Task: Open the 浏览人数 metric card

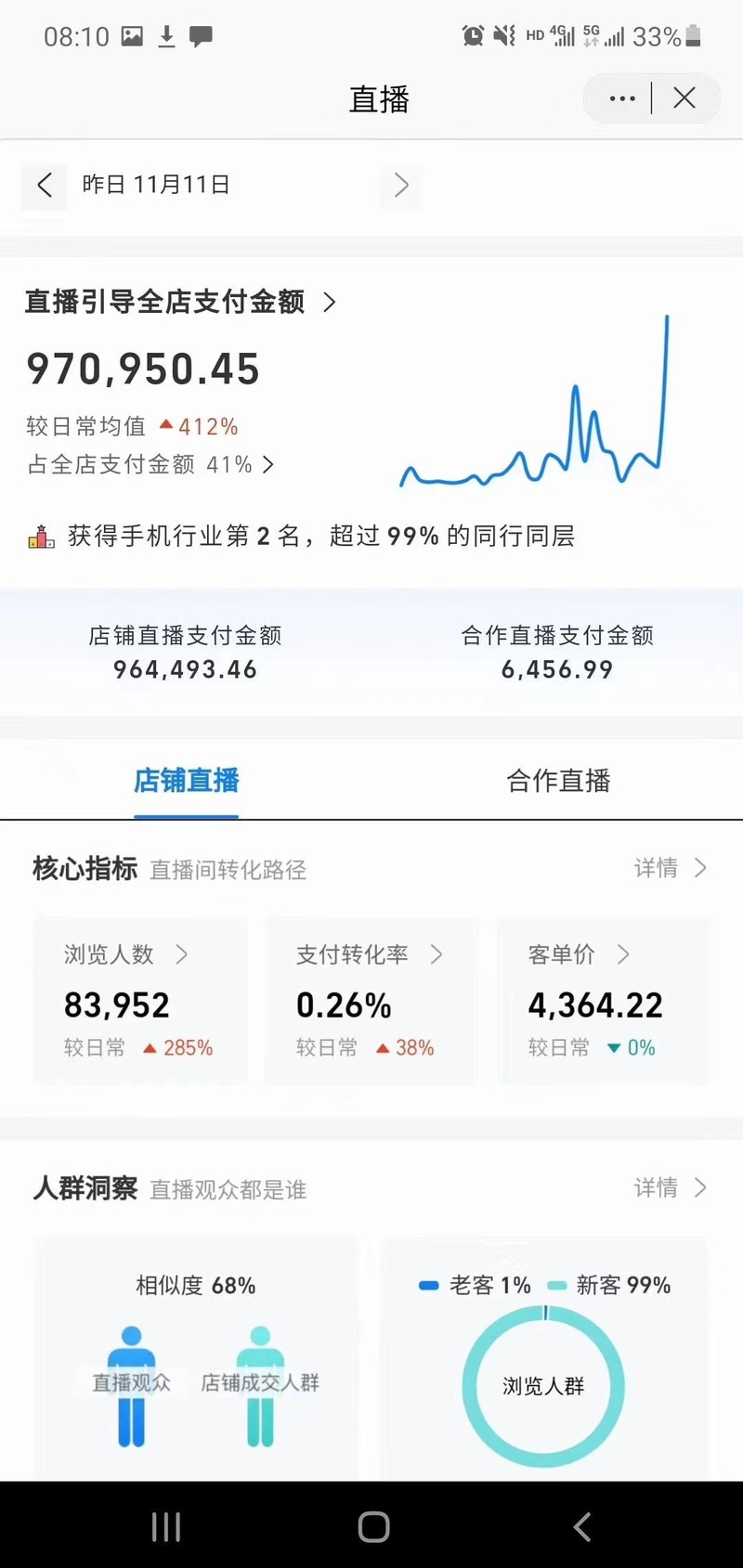Action: (139, 1001)
